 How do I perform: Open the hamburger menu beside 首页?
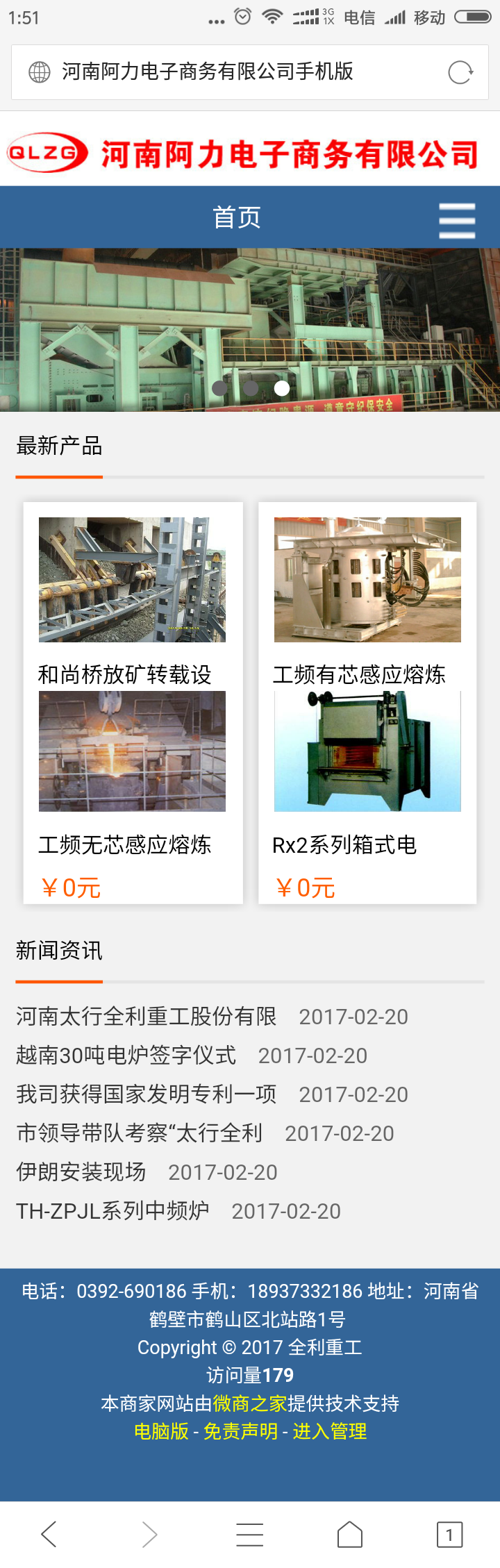(x=457, y=220)
